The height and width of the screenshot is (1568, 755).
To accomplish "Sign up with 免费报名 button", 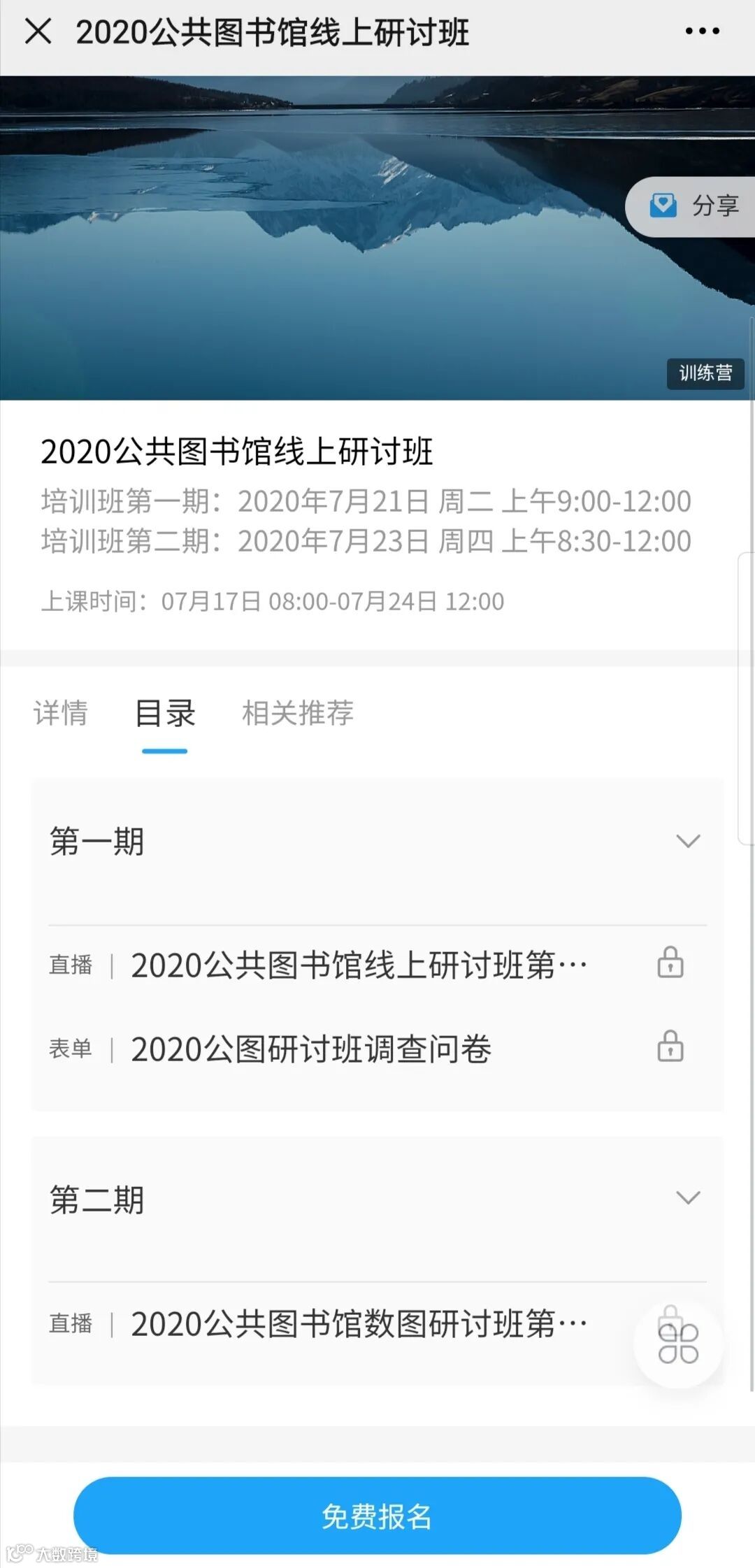I will click(377, 1516).
